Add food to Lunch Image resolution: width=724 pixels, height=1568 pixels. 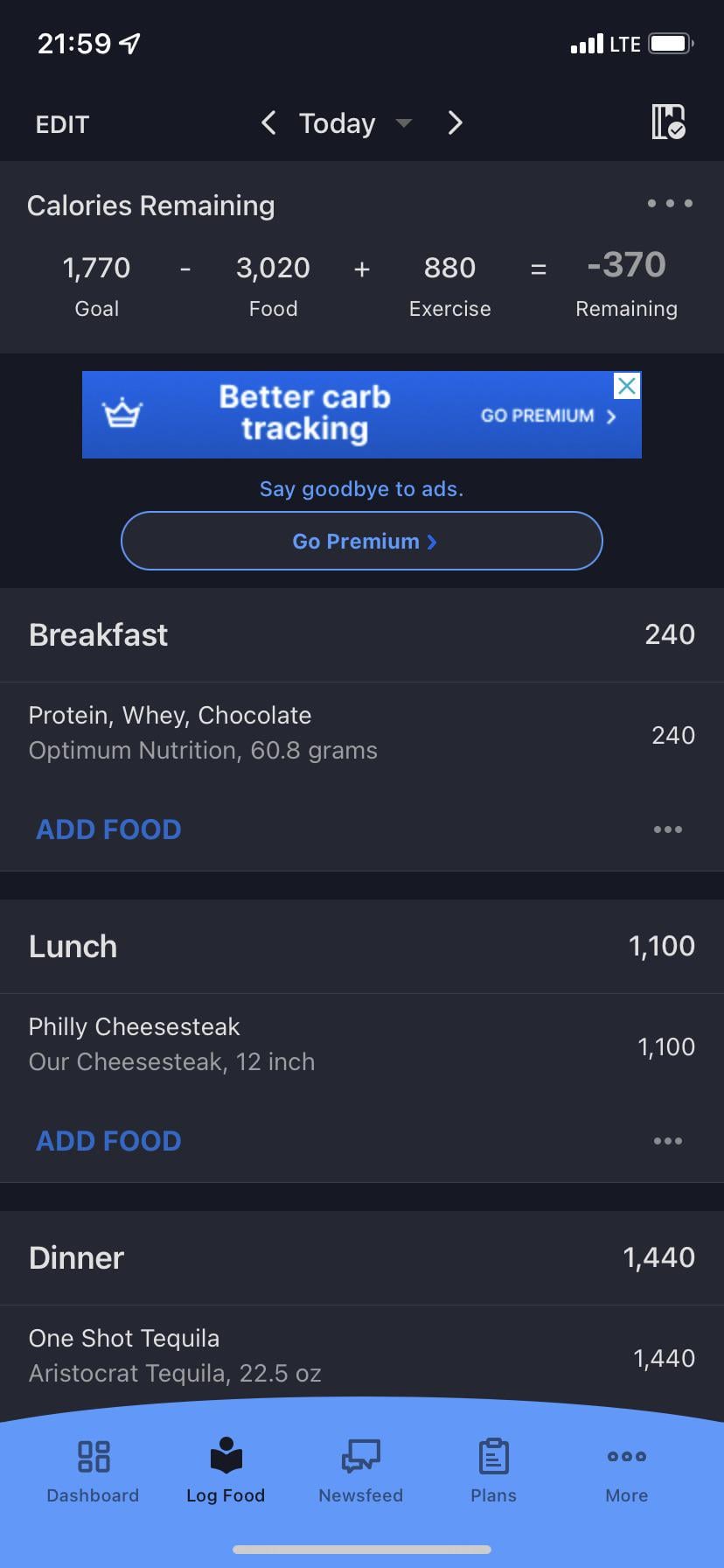[108, 1141]
